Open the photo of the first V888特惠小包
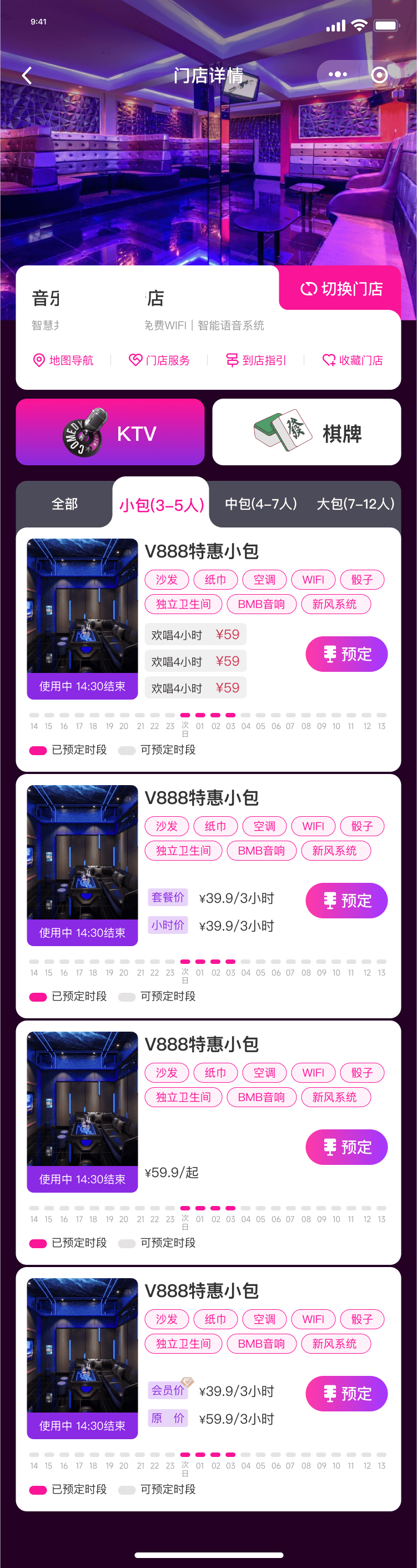The image size is (417, 1568). point(82,606)
